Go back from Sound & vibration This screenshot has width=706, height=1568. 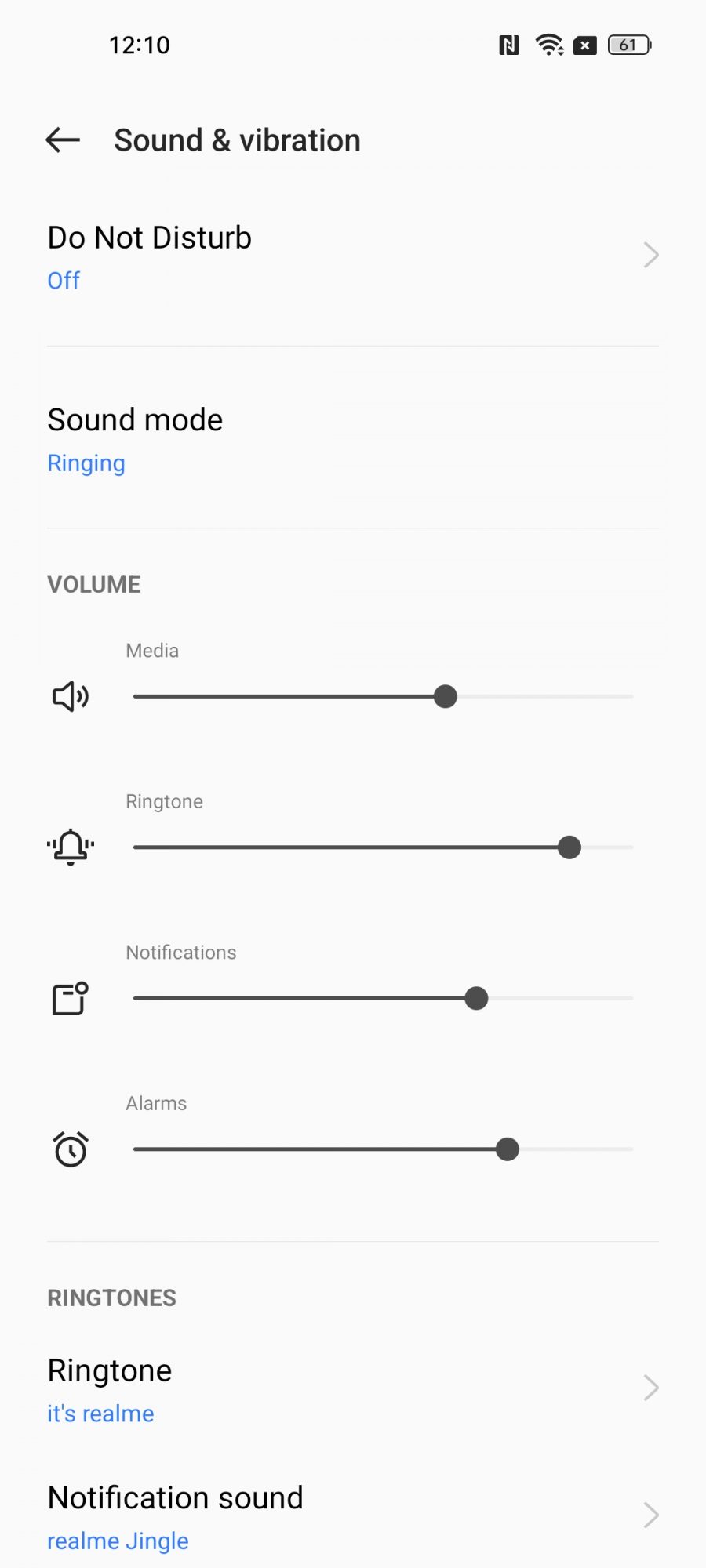coord(64,140)
